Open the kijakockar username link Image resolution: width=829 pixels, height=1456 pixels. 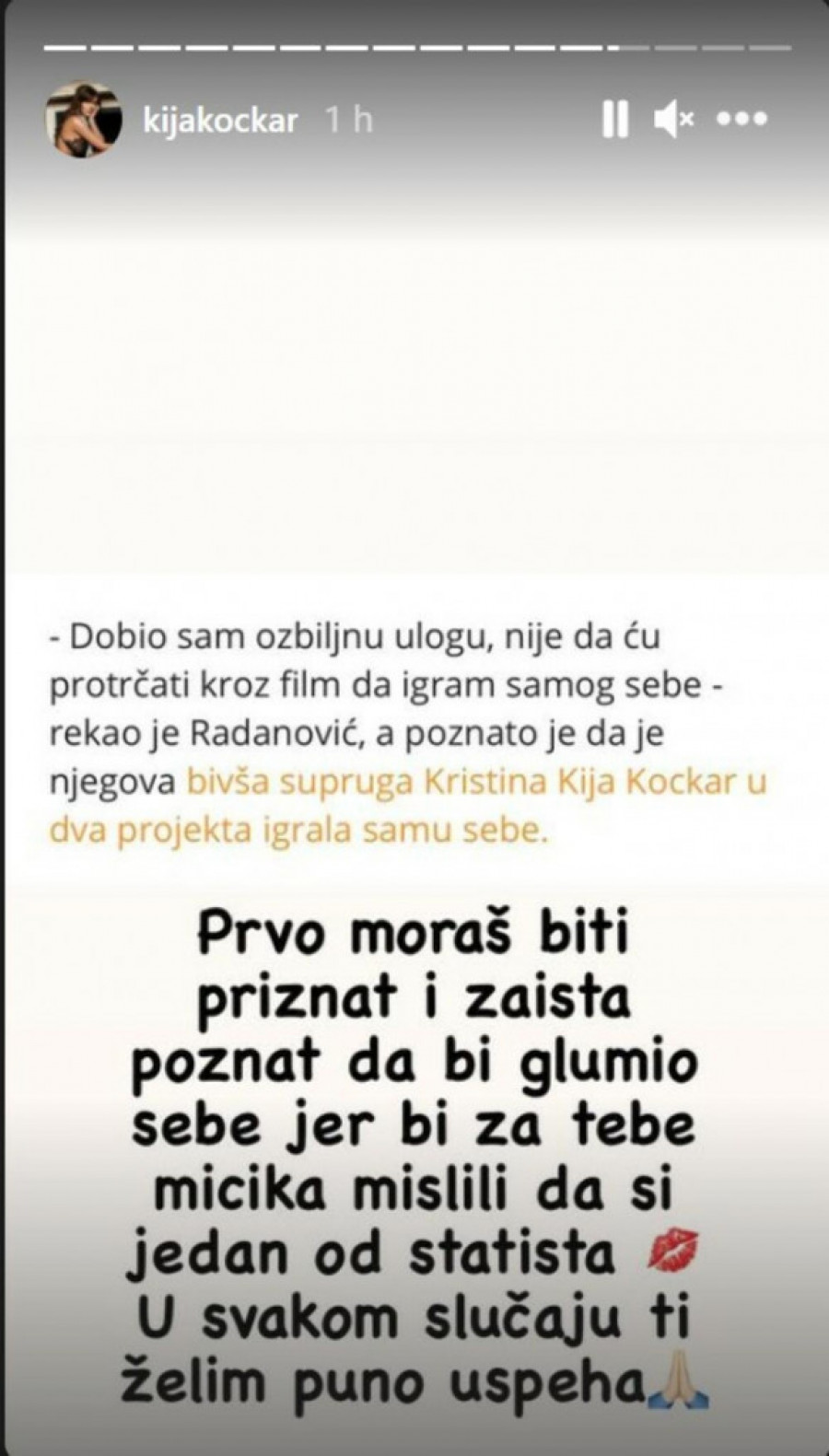tap(220, 121)
